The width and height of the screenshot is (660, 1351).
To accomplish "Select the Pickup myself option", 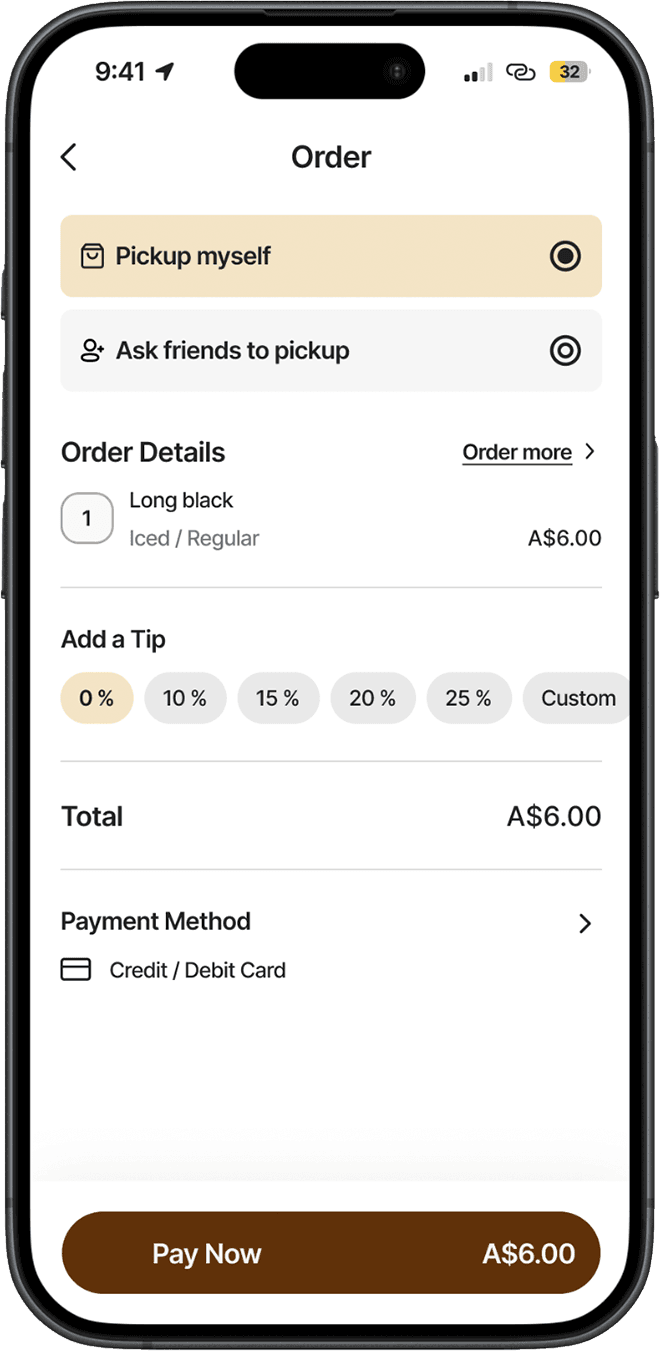I will tap(331, 256).
